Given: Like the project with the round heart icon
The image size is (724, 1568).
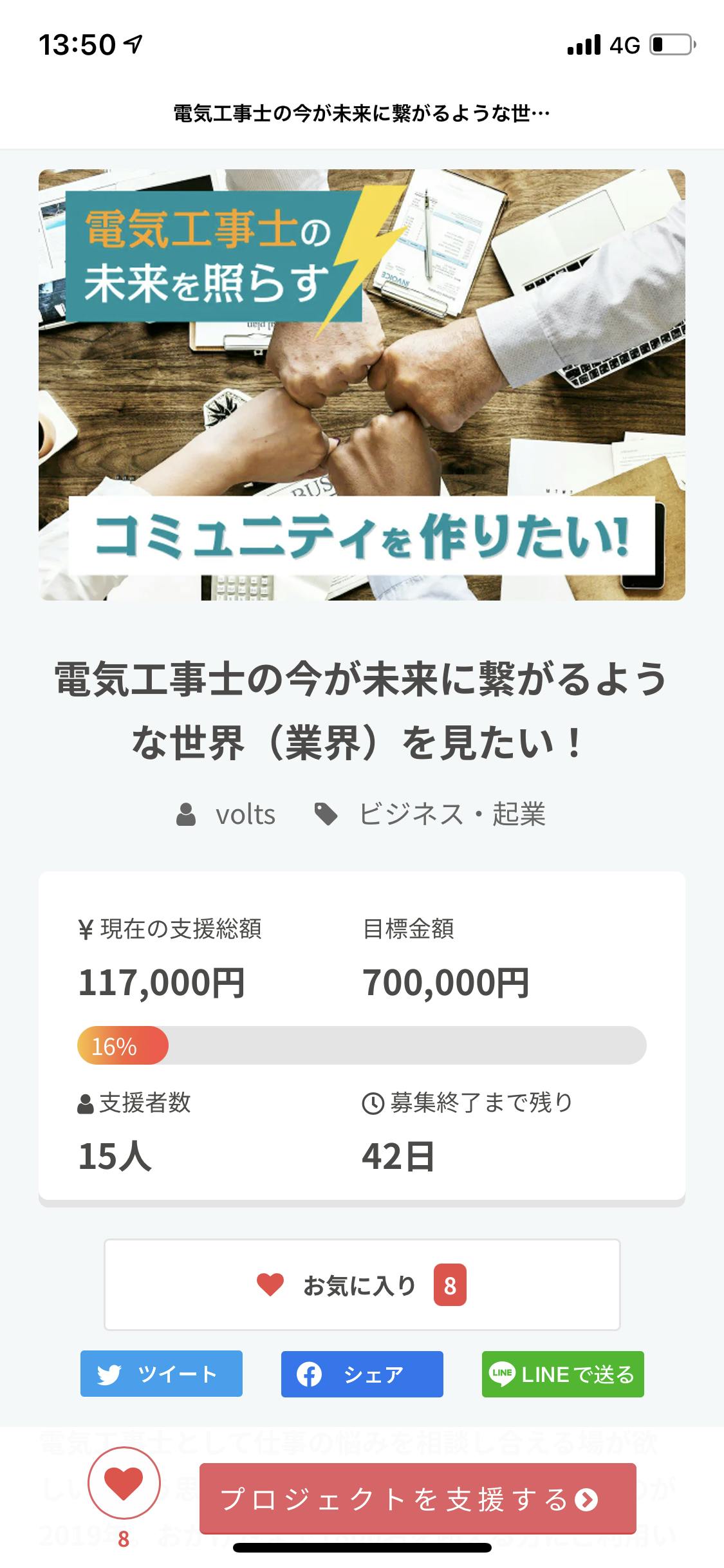Looking at the screenshot, I should (124, 1484).
